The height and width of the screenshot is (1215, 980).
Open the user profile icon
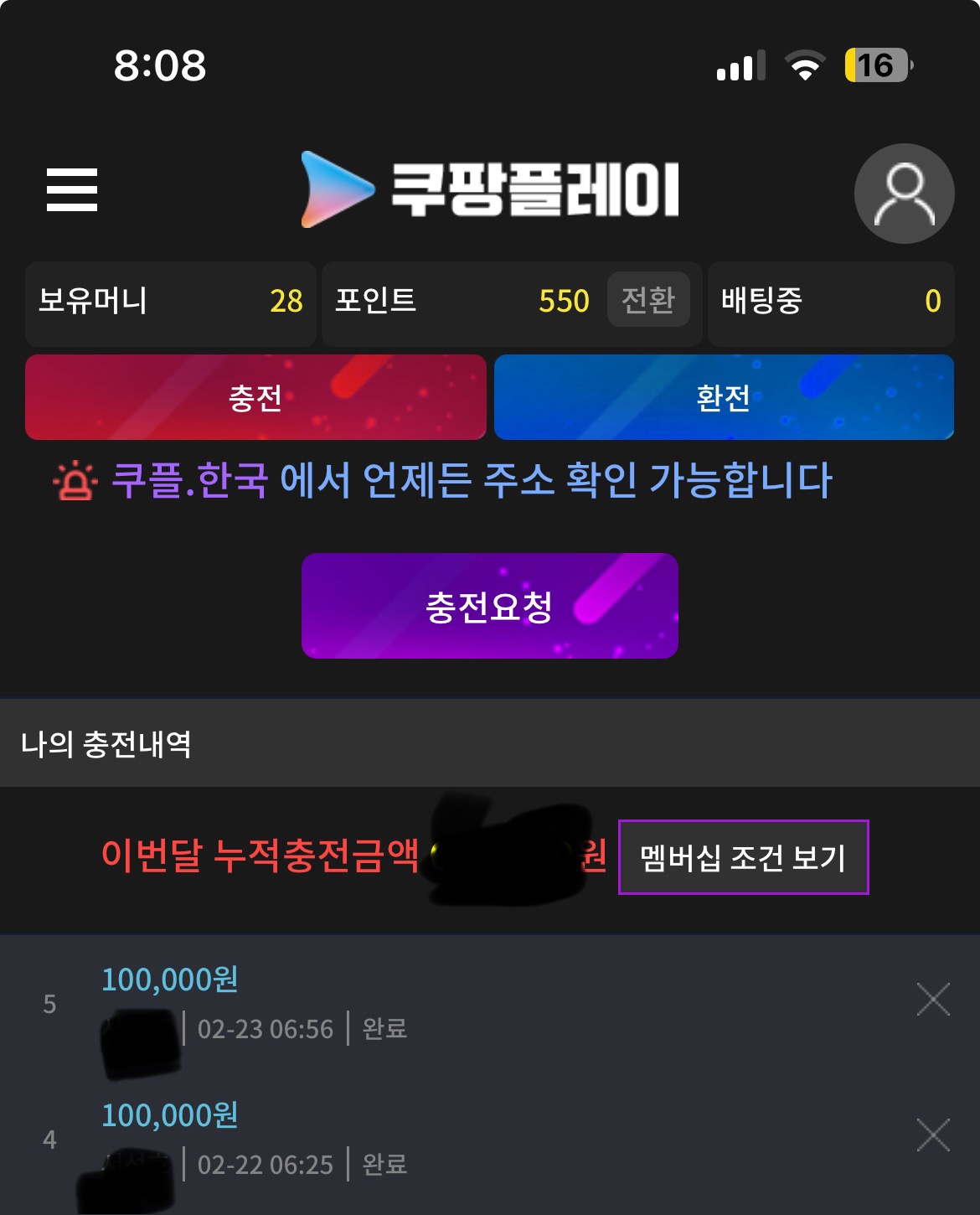tap(904, 194)
